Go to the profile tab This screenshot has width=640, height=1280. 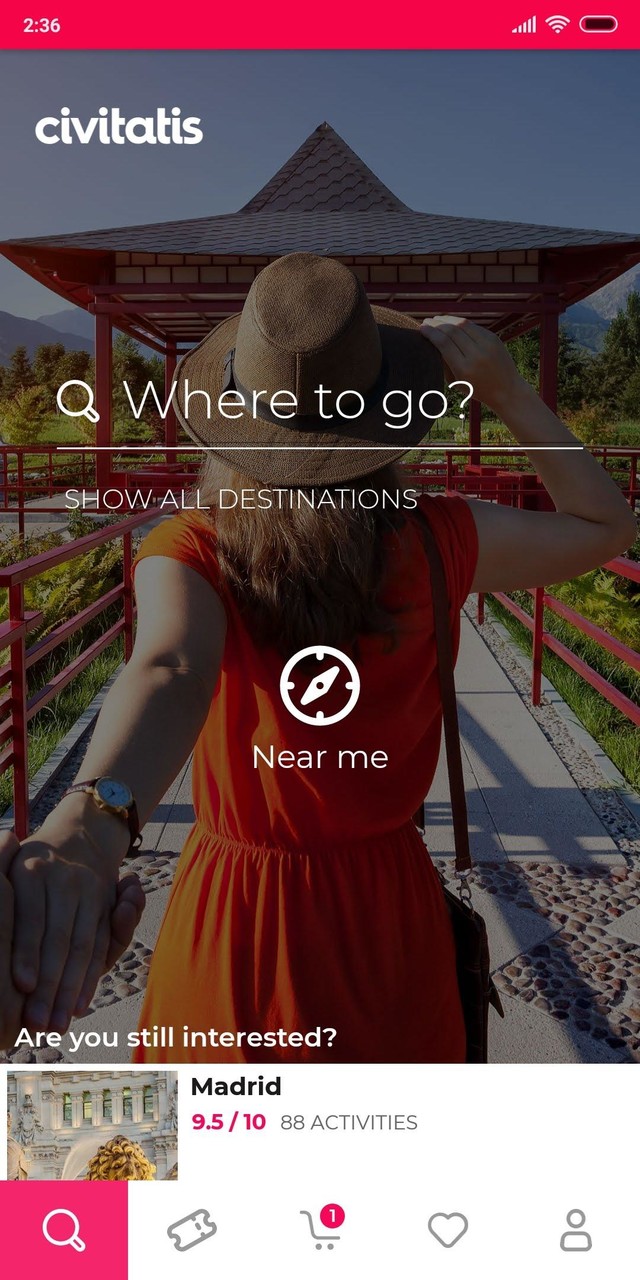(576, 1230)
